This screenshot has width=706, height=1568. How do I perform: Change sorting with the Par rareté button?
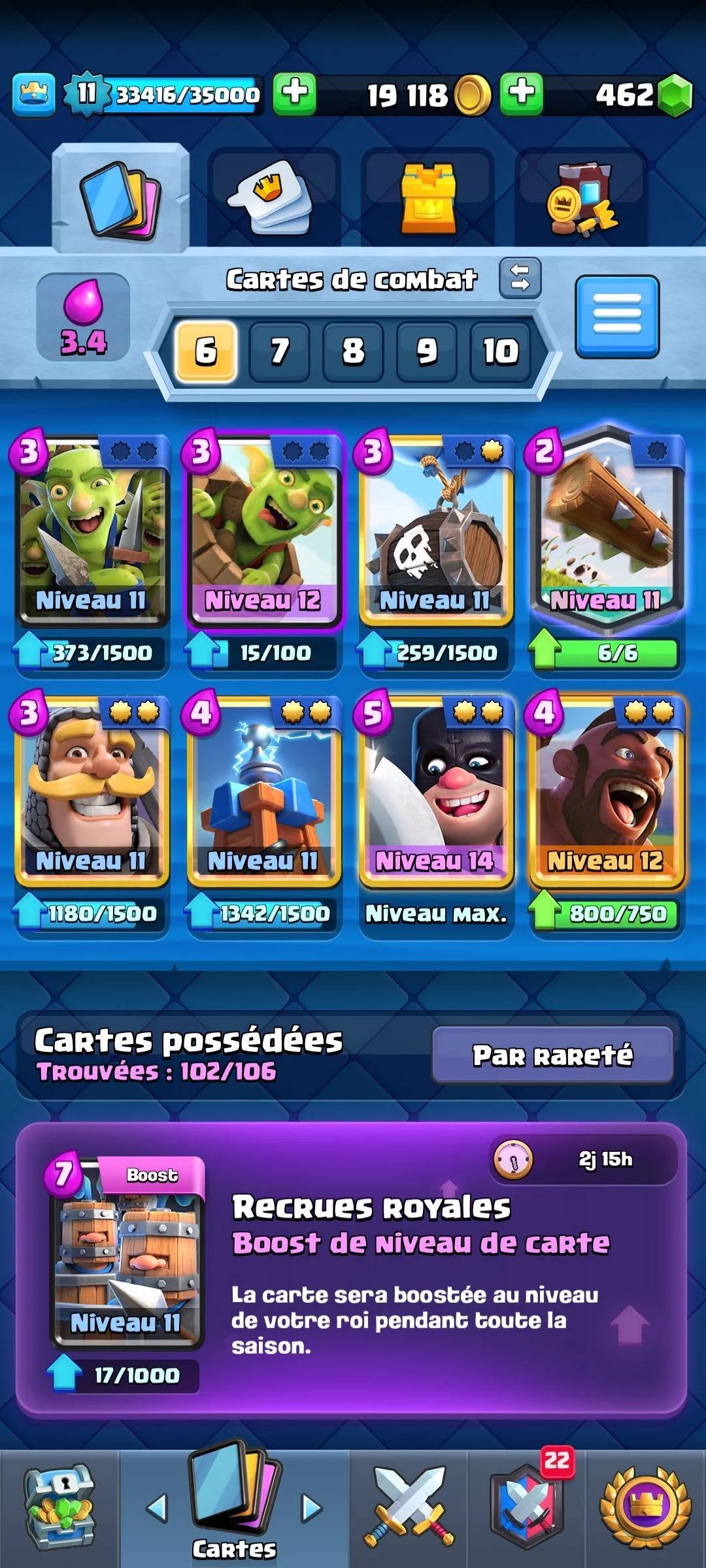click(x=552, y=1055)
